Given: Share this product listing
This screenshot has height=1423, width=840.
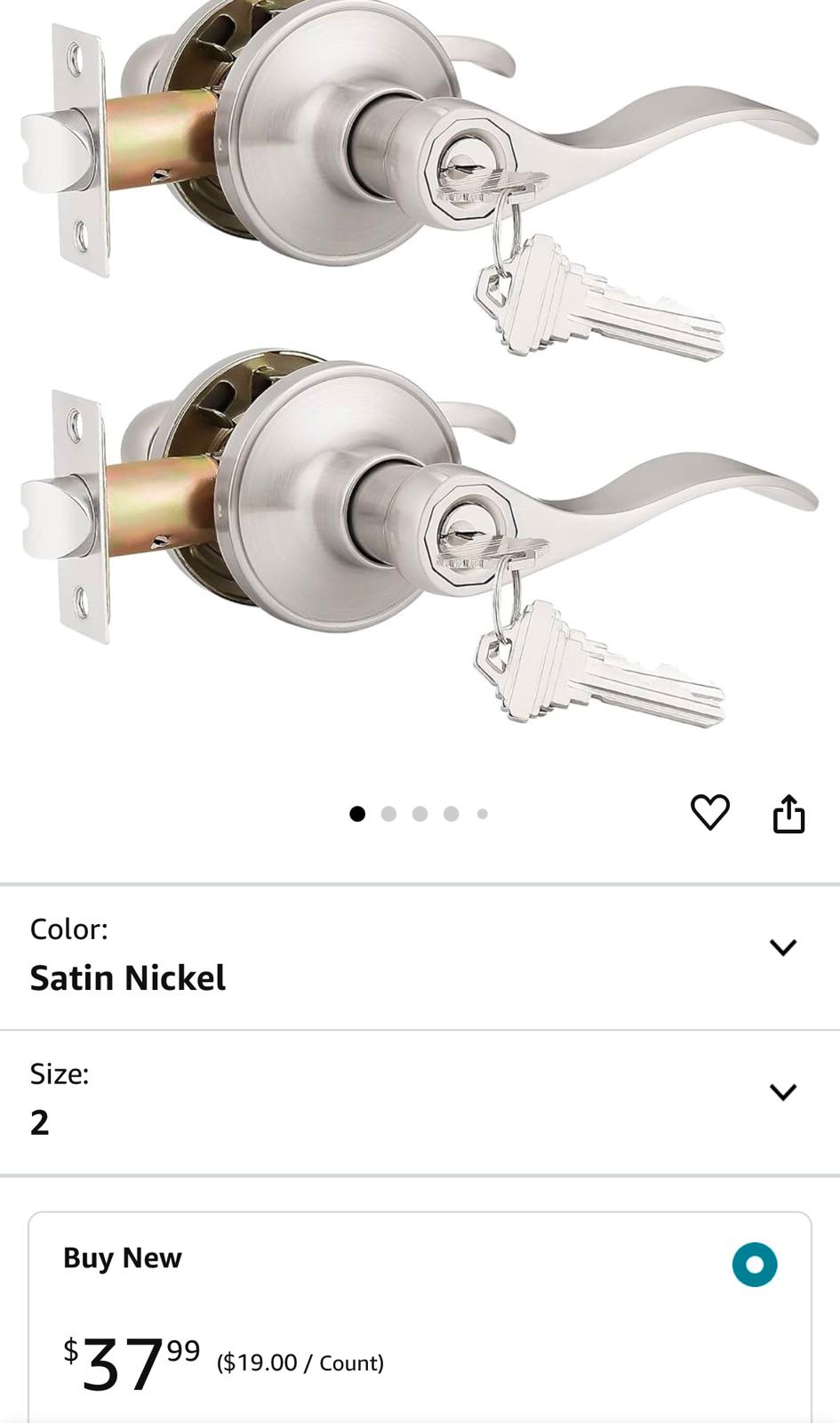Looking at the screenshot, I should coord(788,813).
